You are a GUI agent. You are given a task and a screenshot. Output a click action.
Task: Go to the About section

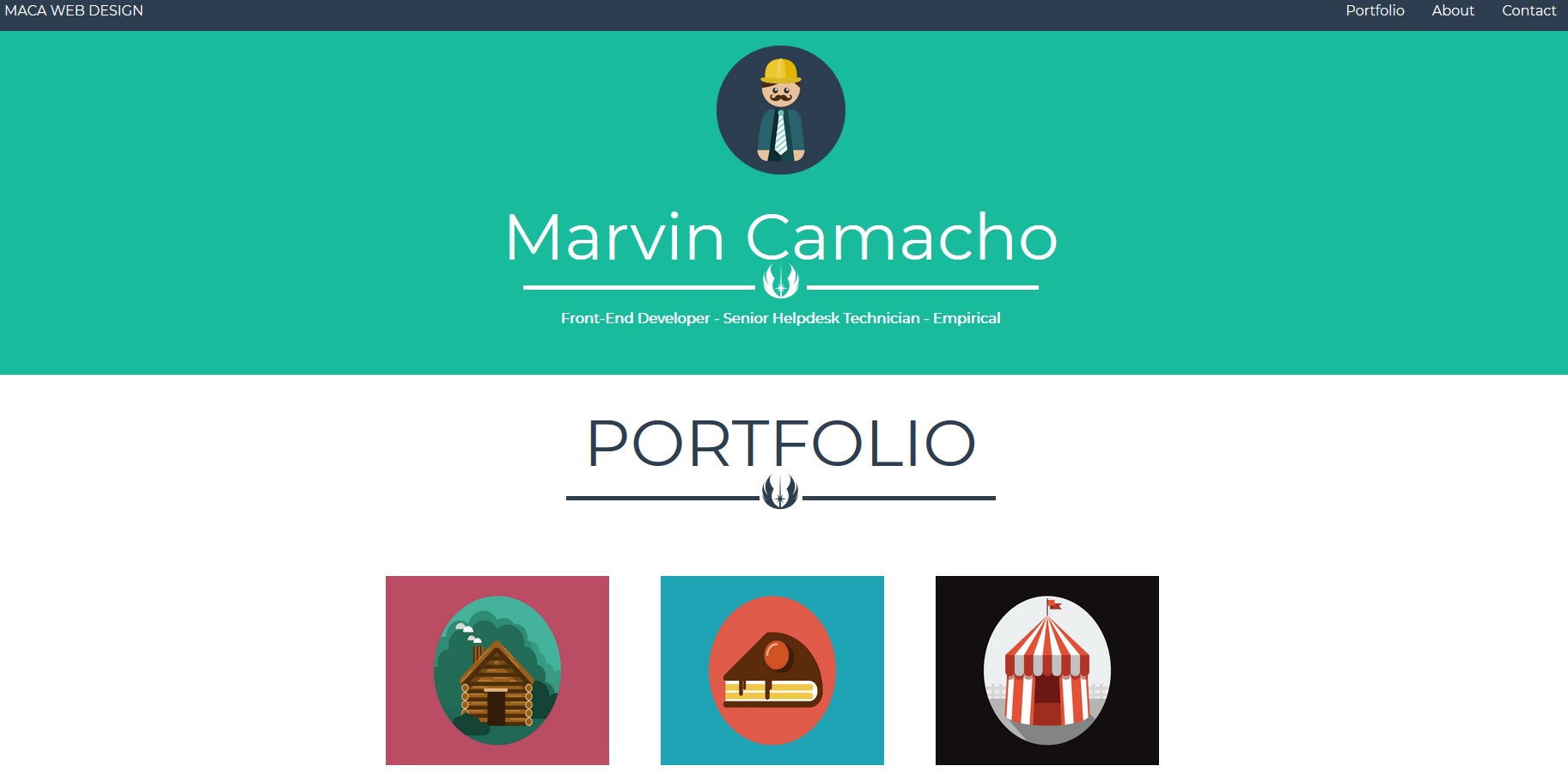tap(1452, 10)
